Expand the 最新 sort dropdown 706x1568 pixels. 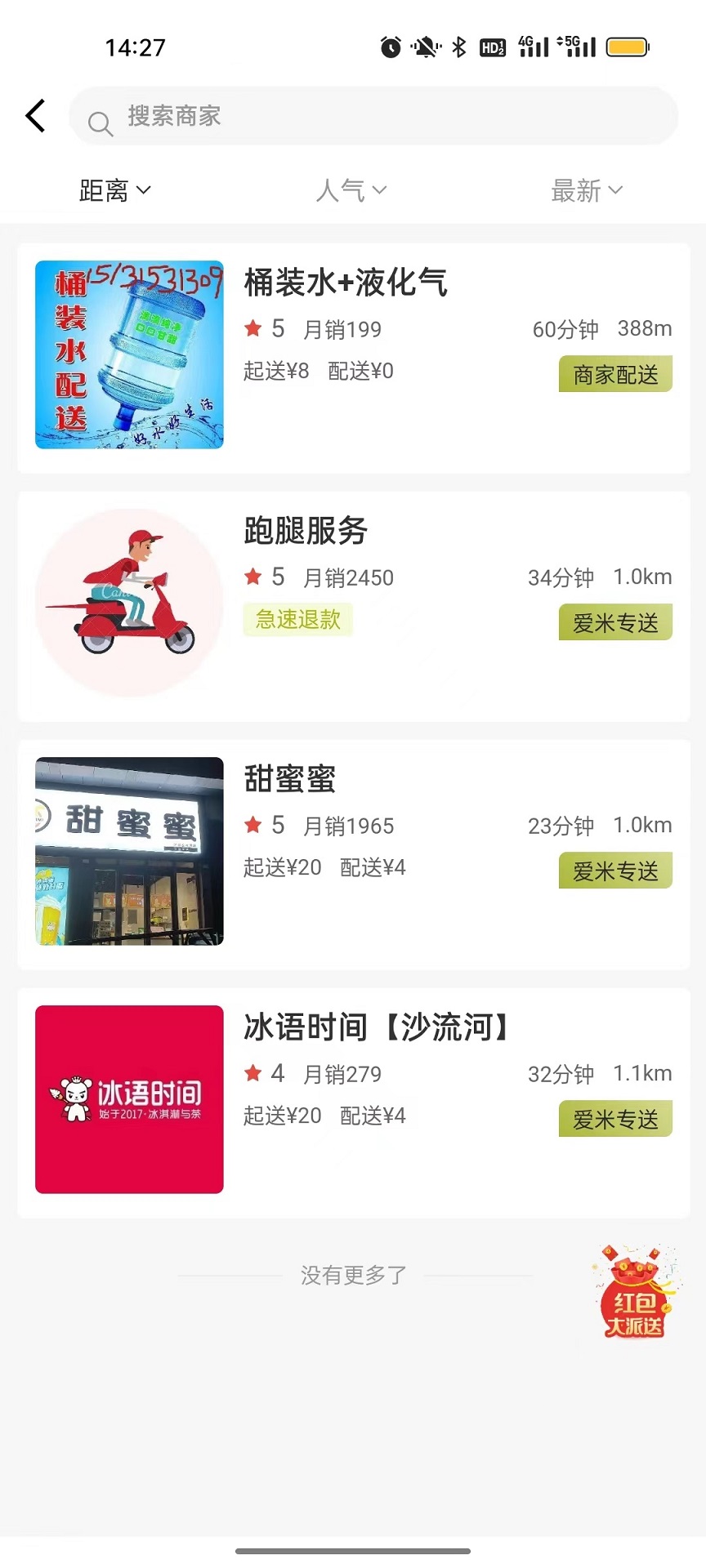tap(587, 189)
